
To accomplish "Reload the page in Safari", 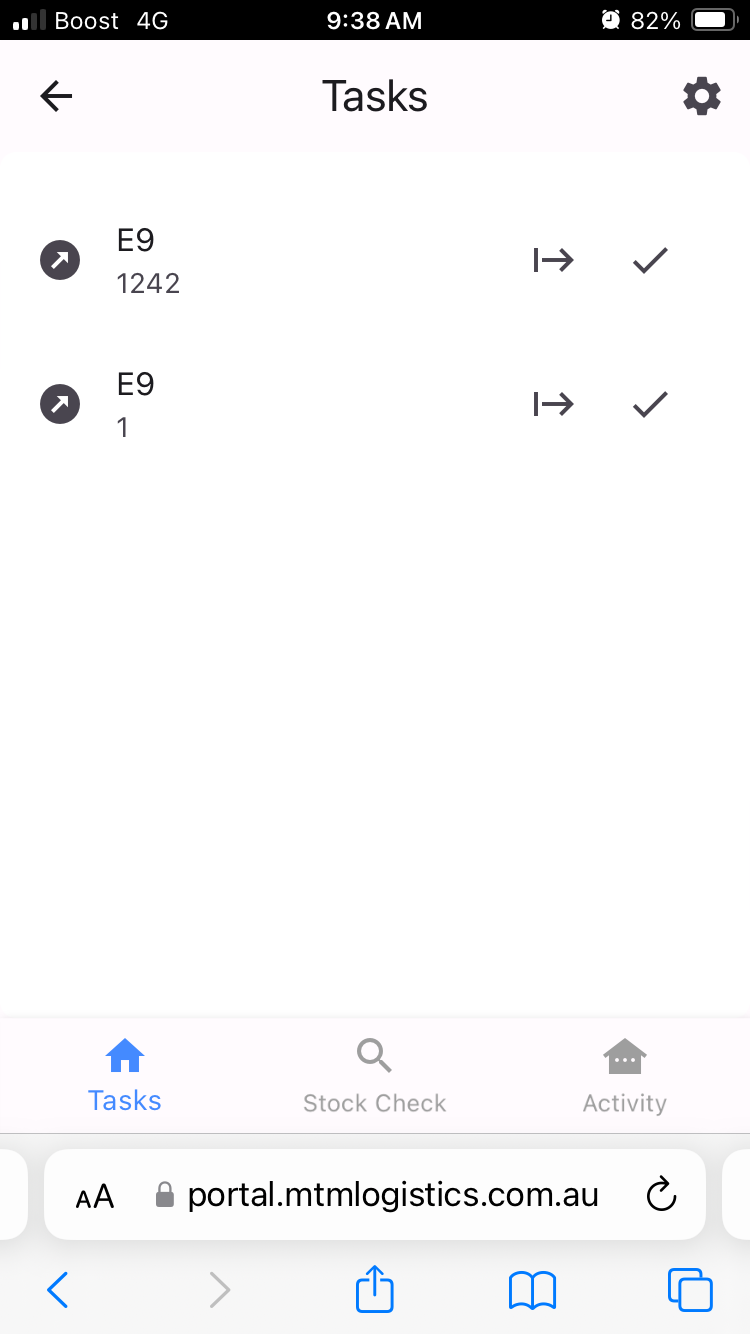I will (x=661, y=1194).
